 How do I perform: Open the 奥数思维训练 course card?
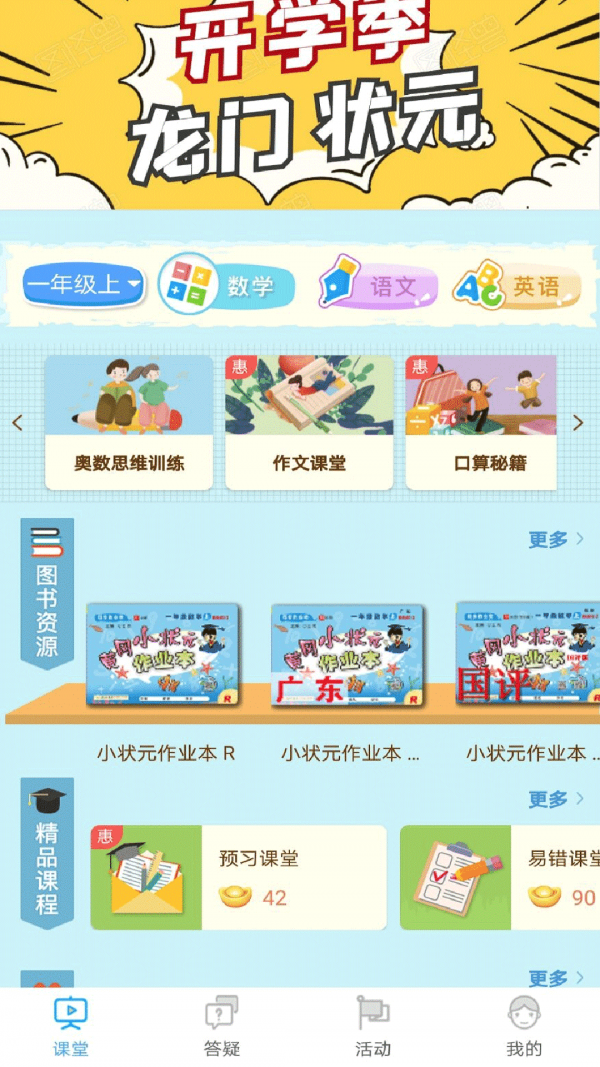click(129, 423)
